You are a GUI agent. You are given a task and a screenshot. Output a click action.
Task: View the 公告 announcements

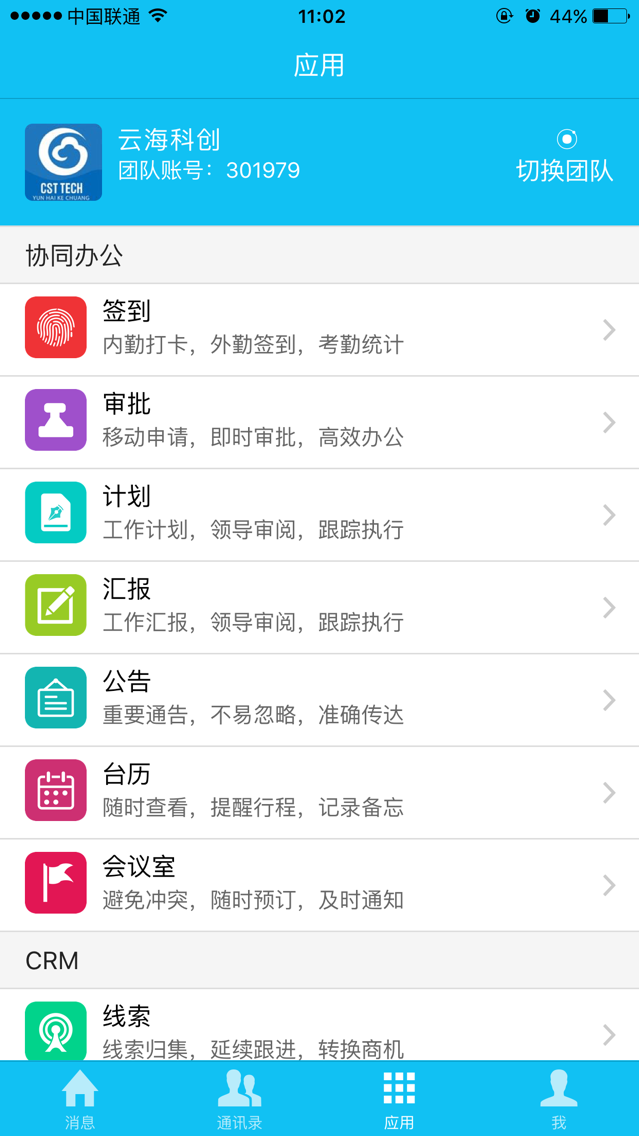pos(320,701)
